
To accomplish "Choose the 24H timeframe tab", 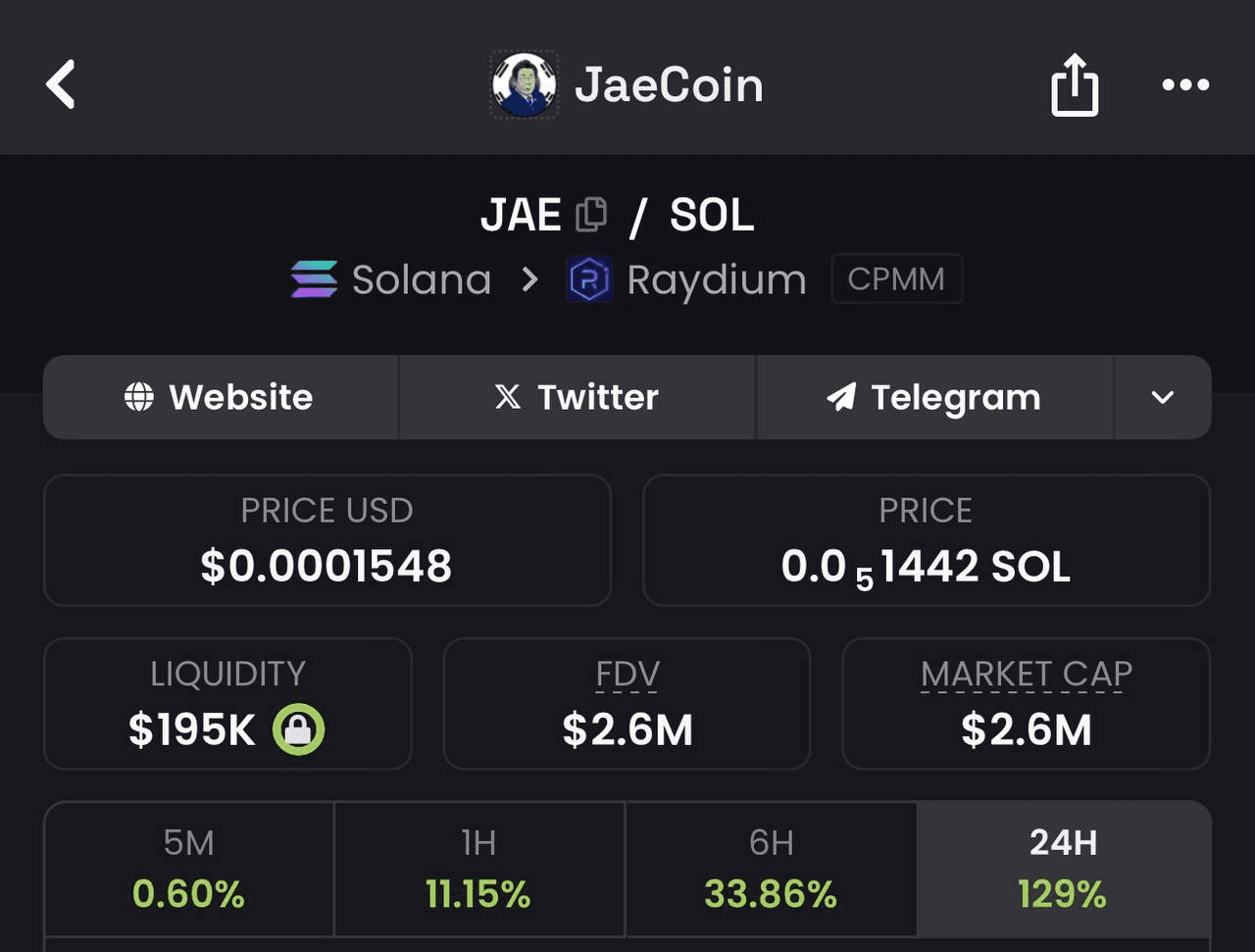I will [1063, 869].
